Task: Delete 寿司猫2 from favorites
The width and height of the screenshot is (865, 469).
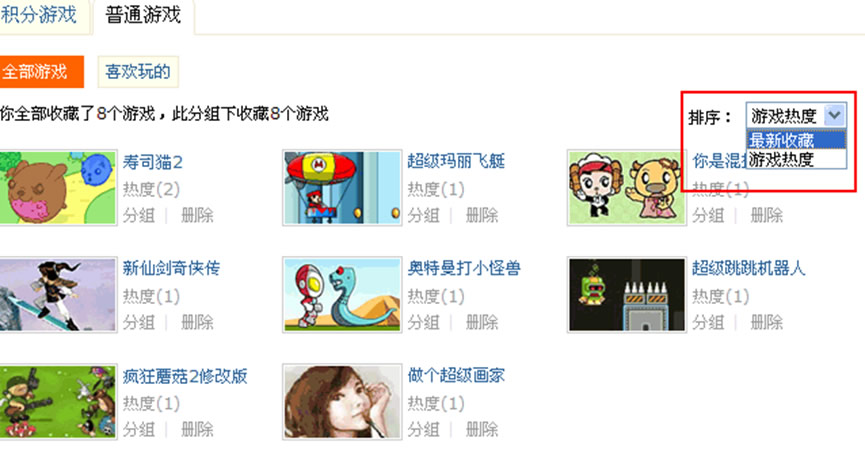Action: click(x=197, y=214)
